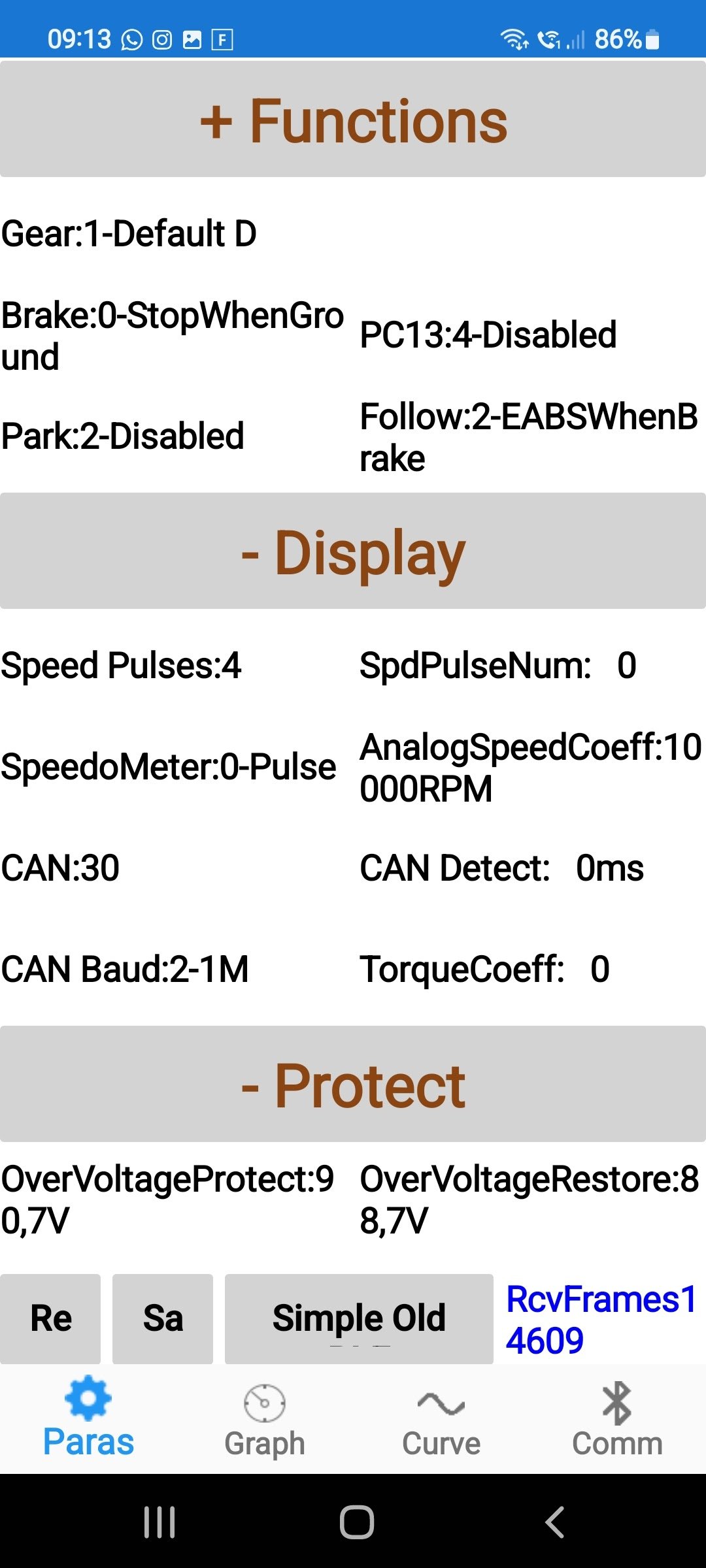
Task: Expand the Functions section header
Action: click(x=353, y=120)
